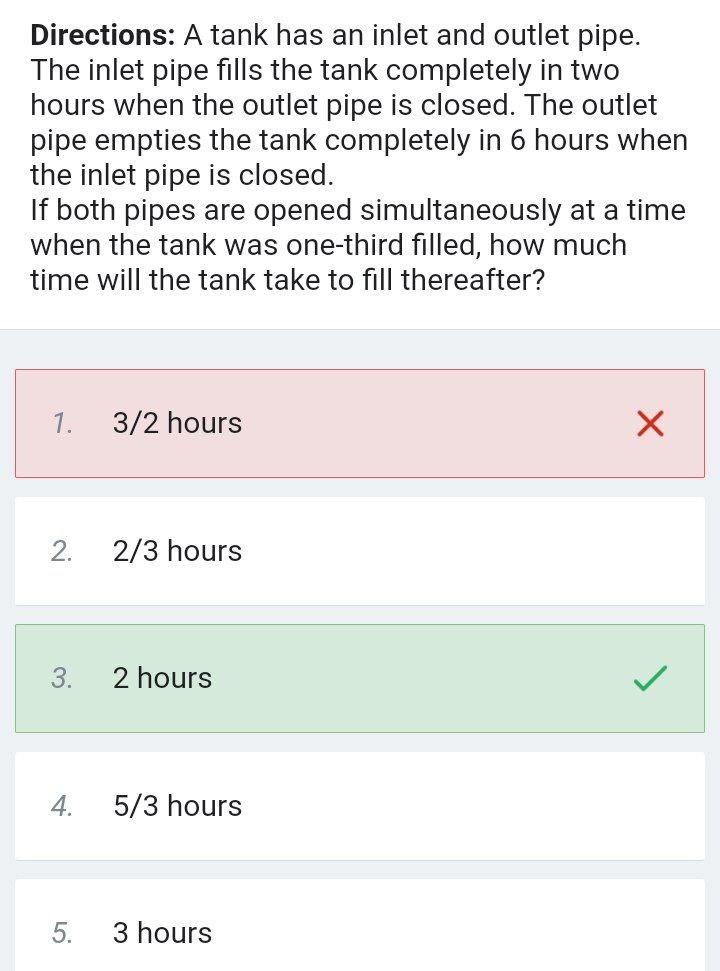Choose answer 2/3 hours
The height and width of the screenshot is (971, 720).
click(x=360, y=551)
